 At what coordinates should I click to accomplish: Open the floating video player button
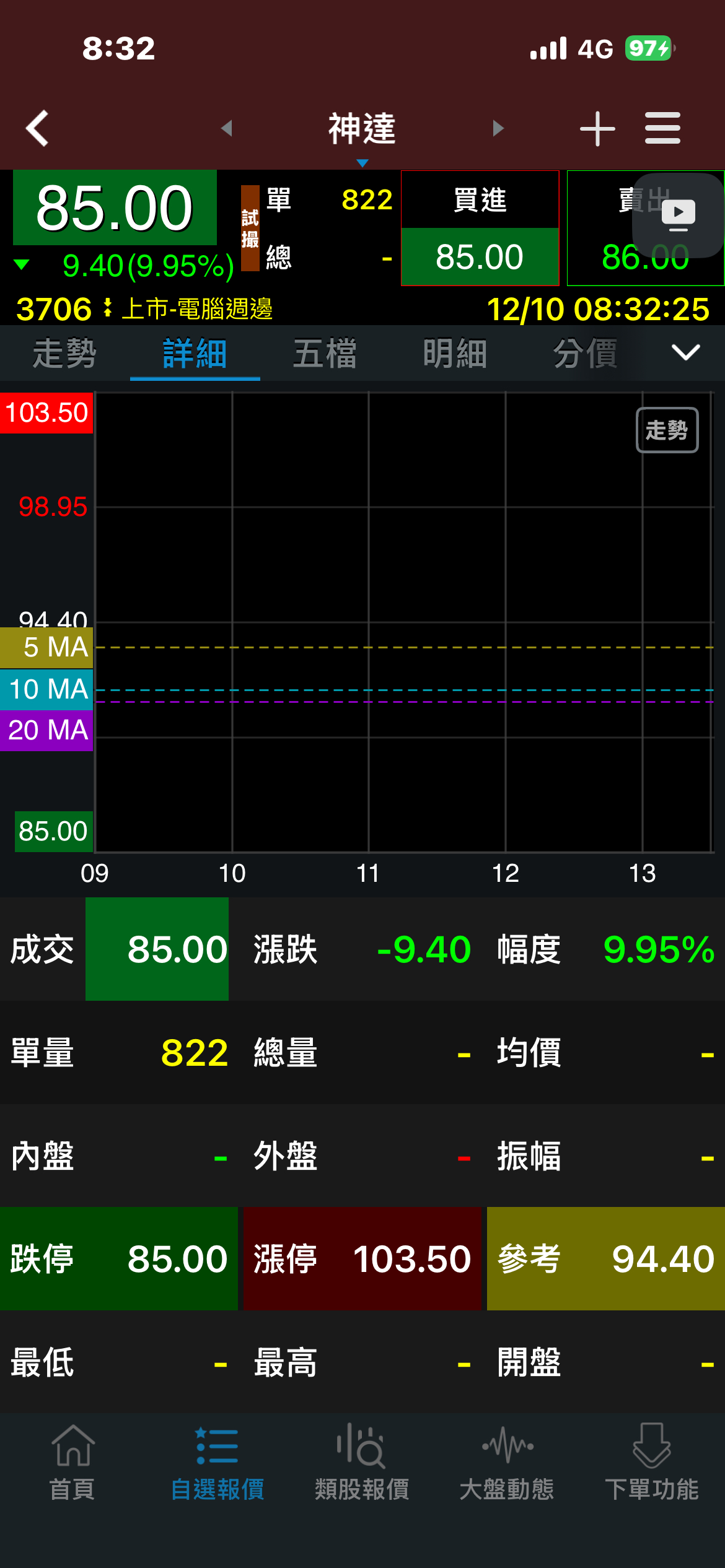click(x=678, y=214)
